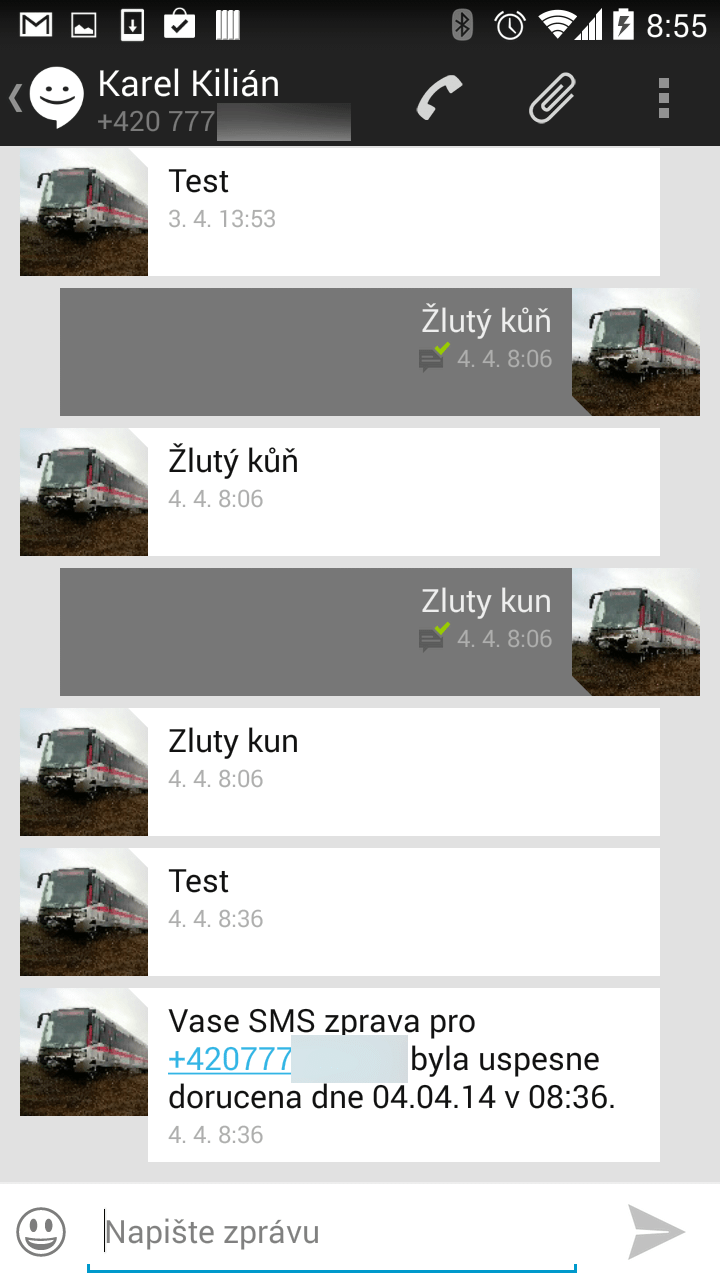Attach a file with the paperclip icon
The image size is (720, 1280).
(553, 98)
